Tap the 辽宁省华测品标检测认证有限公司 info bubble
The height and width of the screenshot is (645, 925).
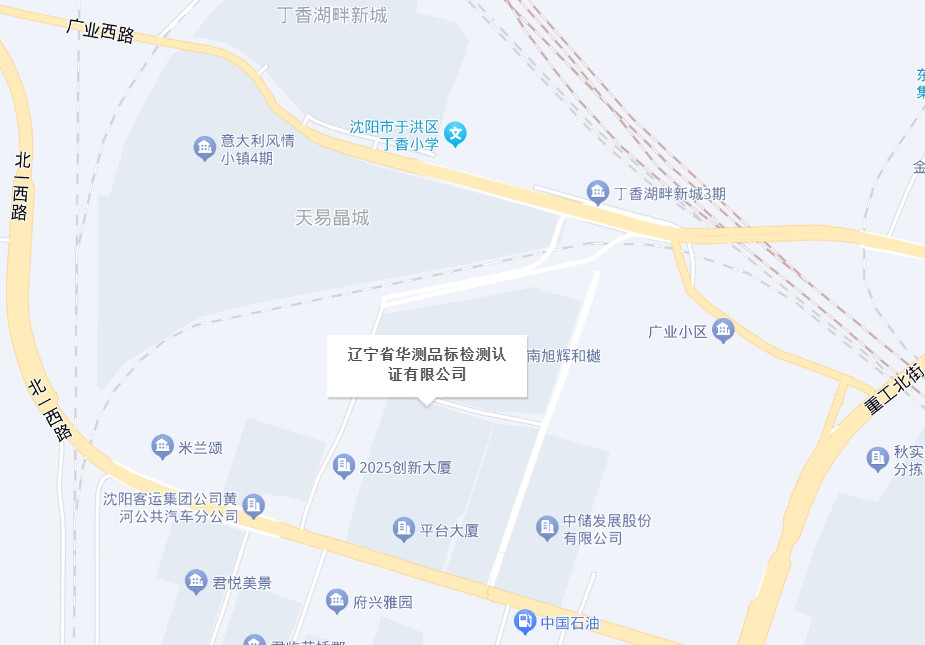(x=427, y=365)
